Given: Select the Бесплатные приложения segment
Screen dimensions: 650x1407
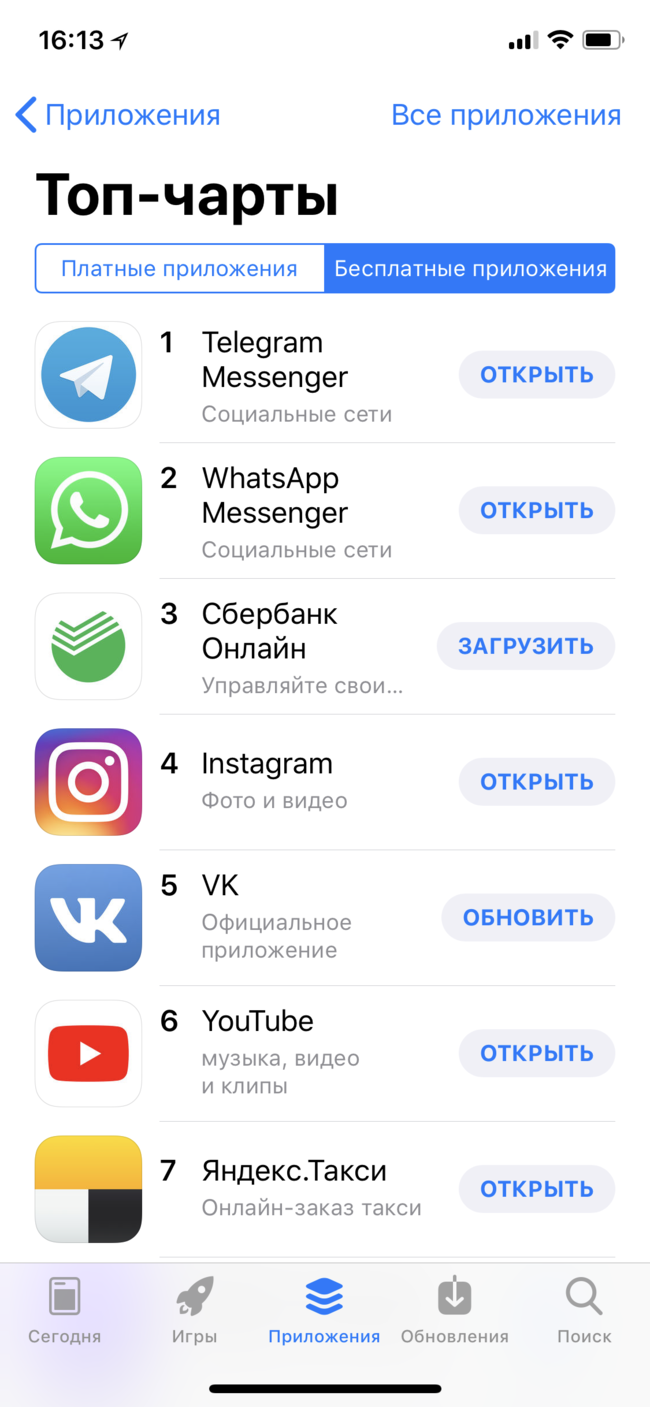Looking at the screenshot, I should tap(470, 269).
